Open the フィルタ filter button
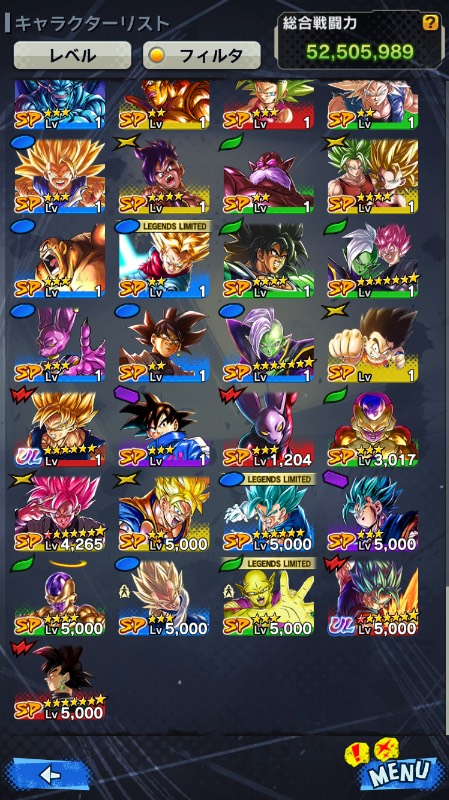Screen dimensions: 449x800 tap(202, 55)
